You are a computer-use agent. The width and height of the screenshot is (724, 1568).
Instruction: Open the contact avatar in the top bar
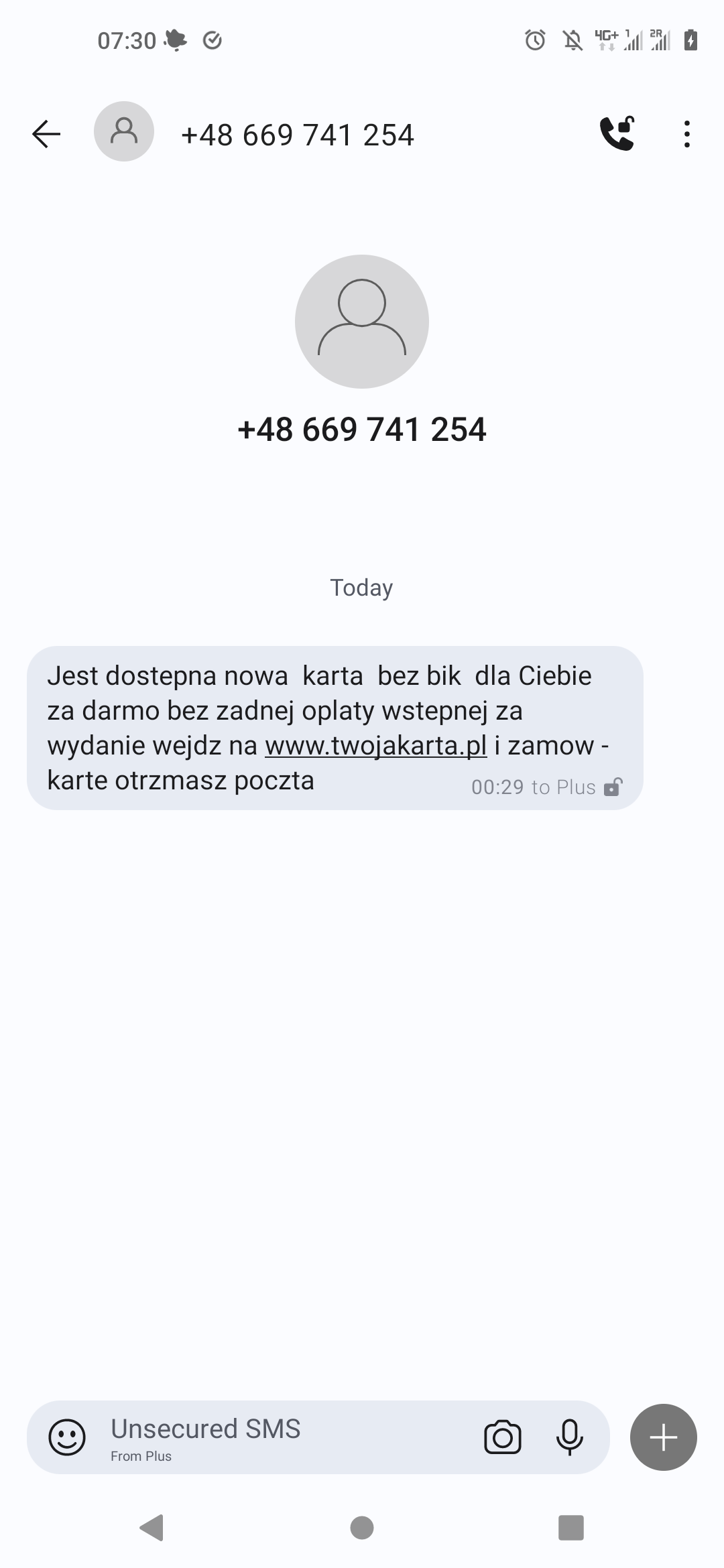[x=124, y=131]
